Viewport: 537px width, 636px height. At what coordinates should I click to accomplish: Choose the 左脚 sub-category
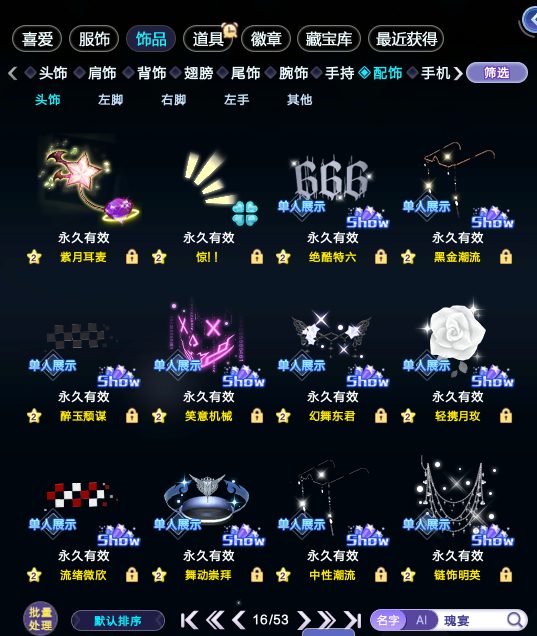pyautogui.click(x=110, y=99)
